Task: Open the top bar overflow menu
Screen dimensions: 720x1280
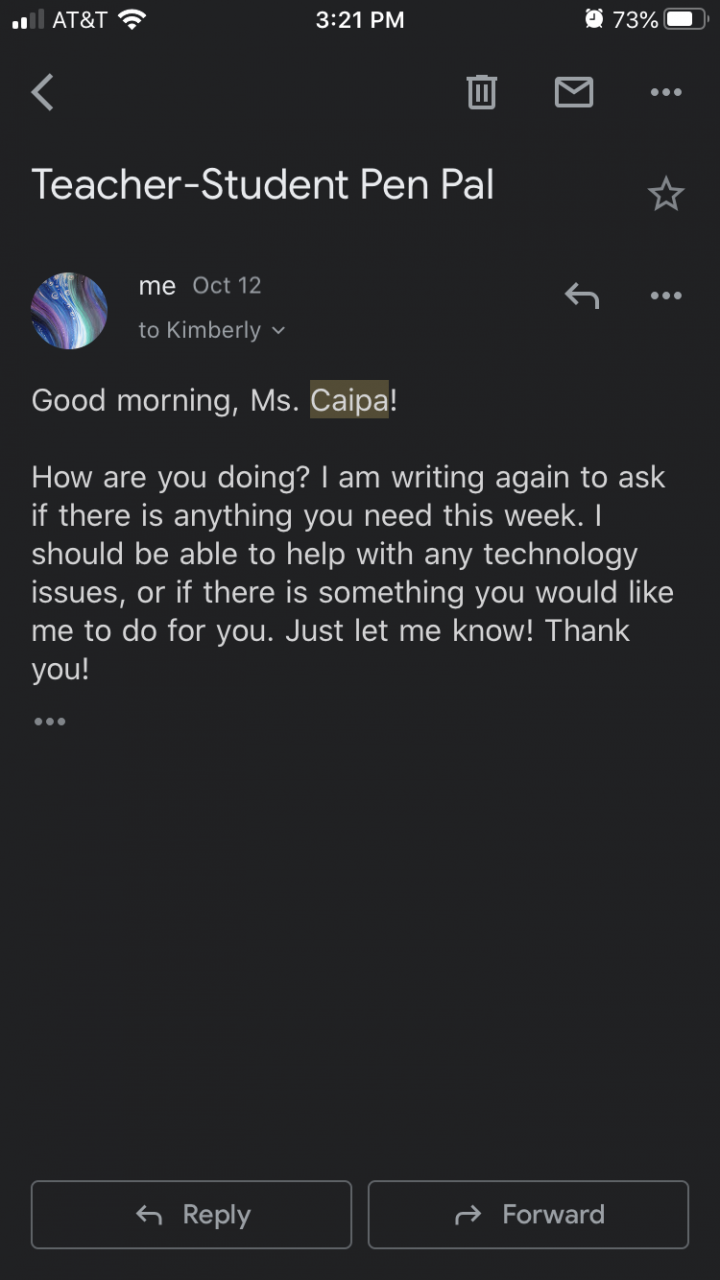Action: (665, 93)
